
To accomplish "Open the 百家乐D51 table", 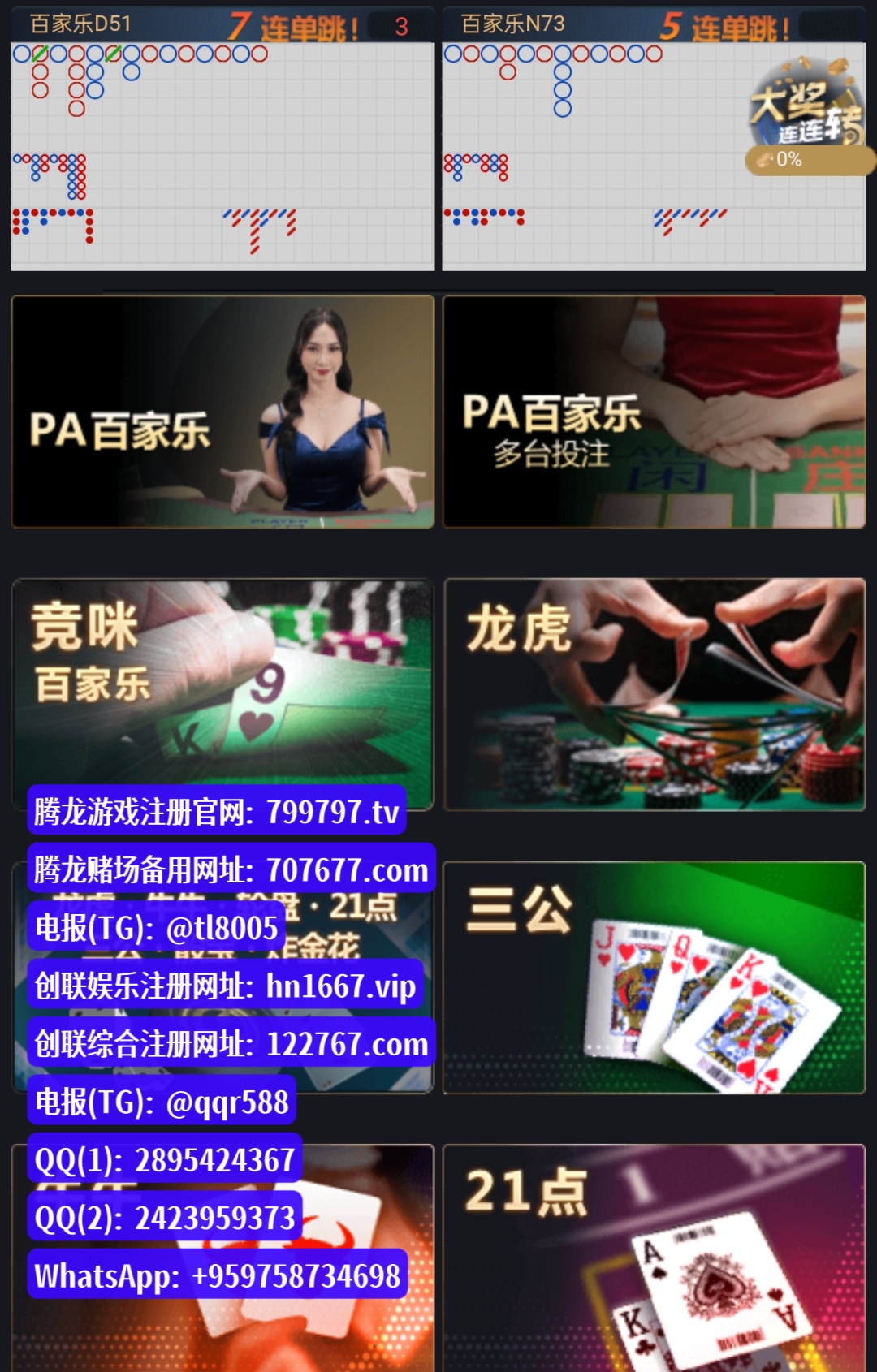I will pyautogui.click(x=222, y=138).
